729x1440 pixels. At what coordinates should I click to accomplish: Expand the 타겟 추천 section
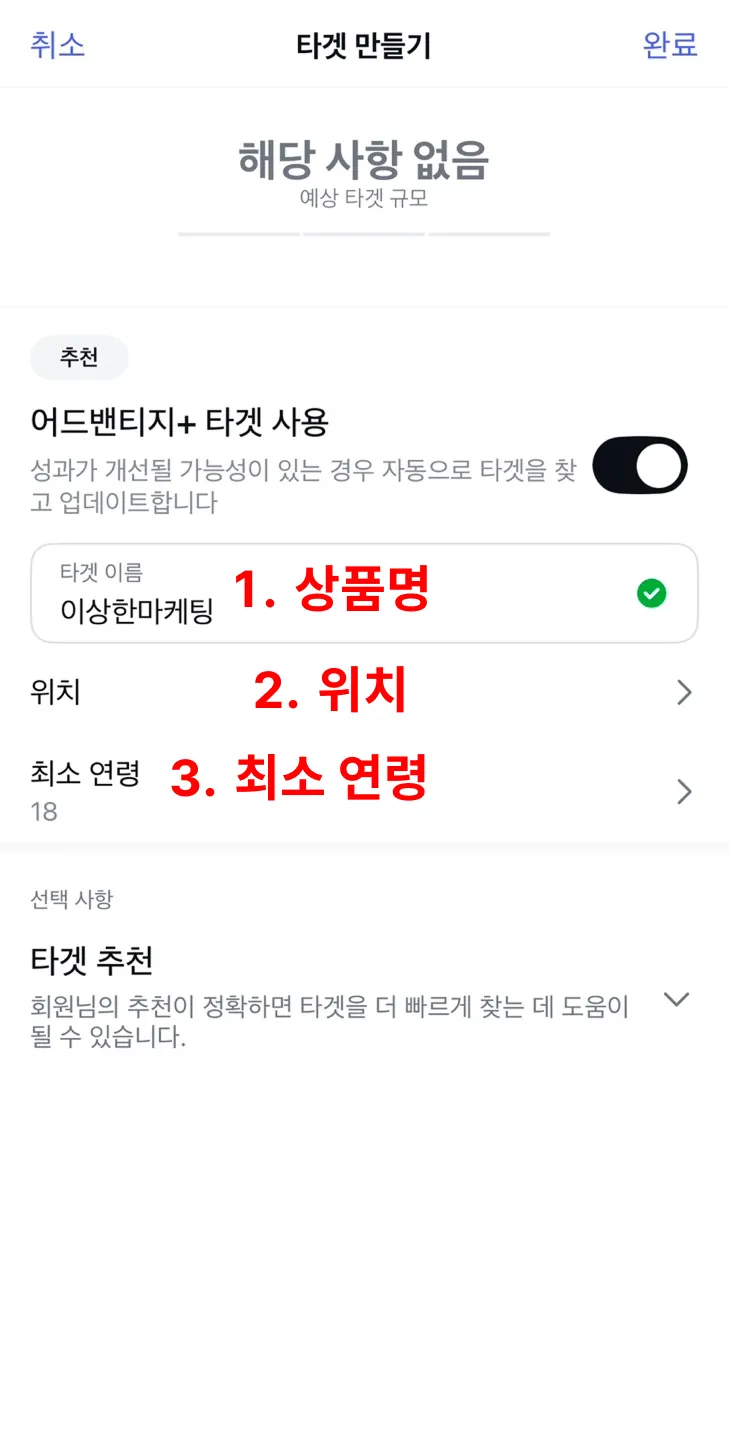coord(676,999)
